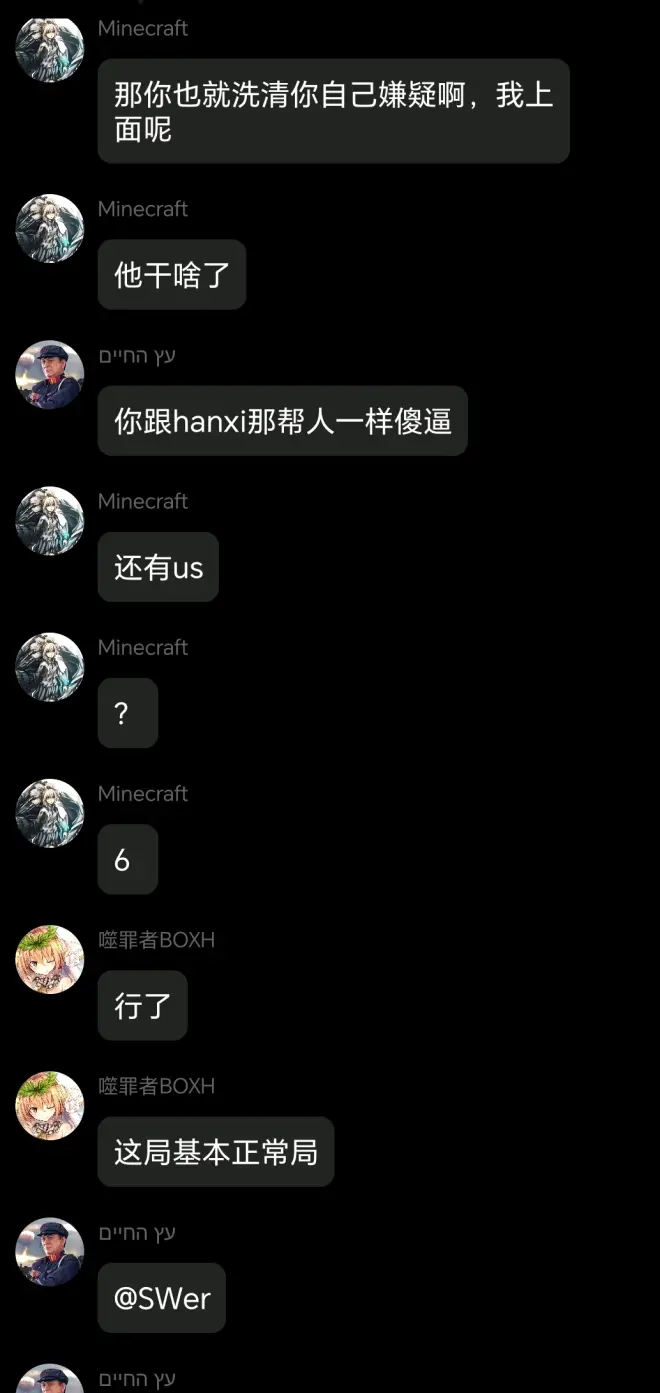
Task: Open the avatar beside the '@SWer' message
Action: click(50, 1251)
